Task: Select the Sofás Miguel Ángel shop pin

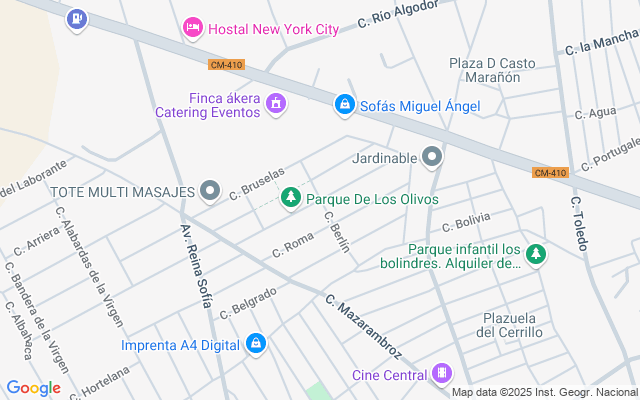Action: click(x=345, y=104)
